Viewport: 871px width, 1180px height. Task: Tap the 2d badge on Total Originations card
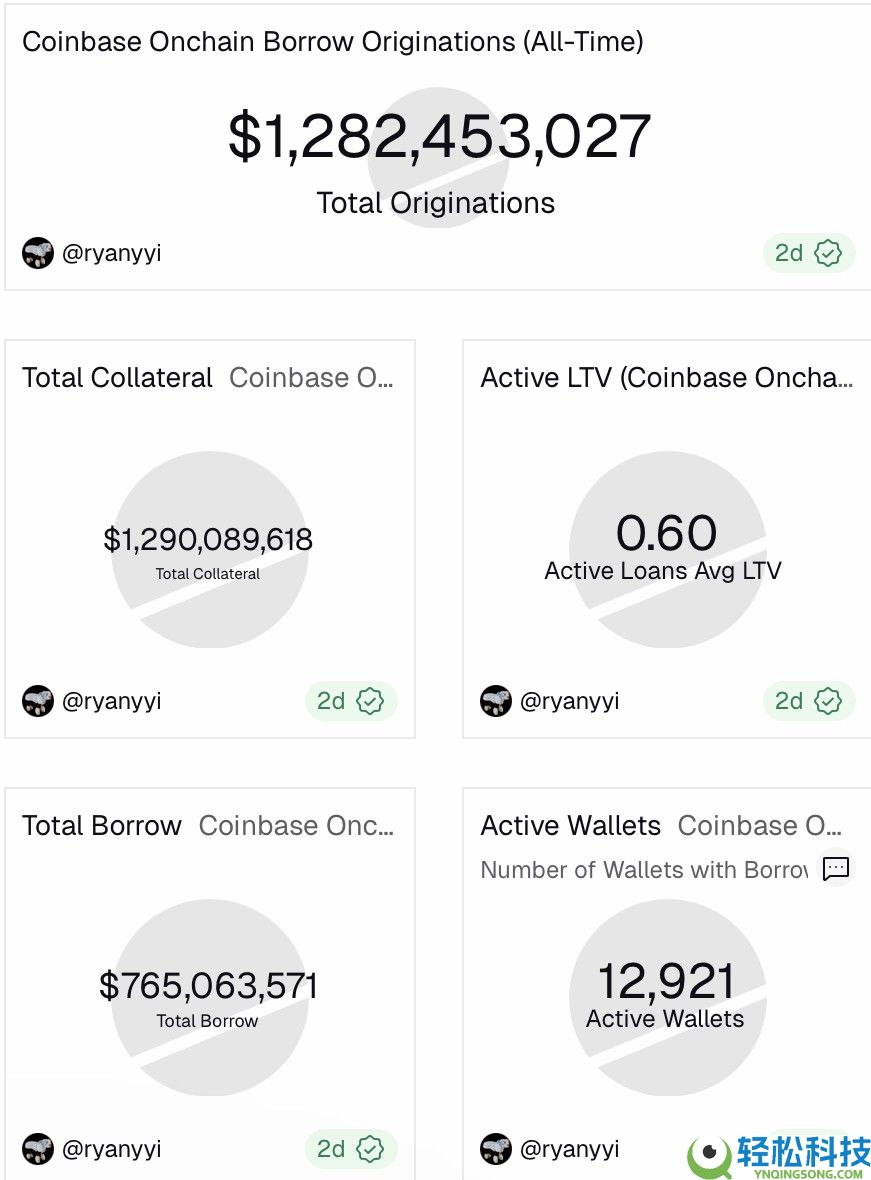(x=808, y=253)
